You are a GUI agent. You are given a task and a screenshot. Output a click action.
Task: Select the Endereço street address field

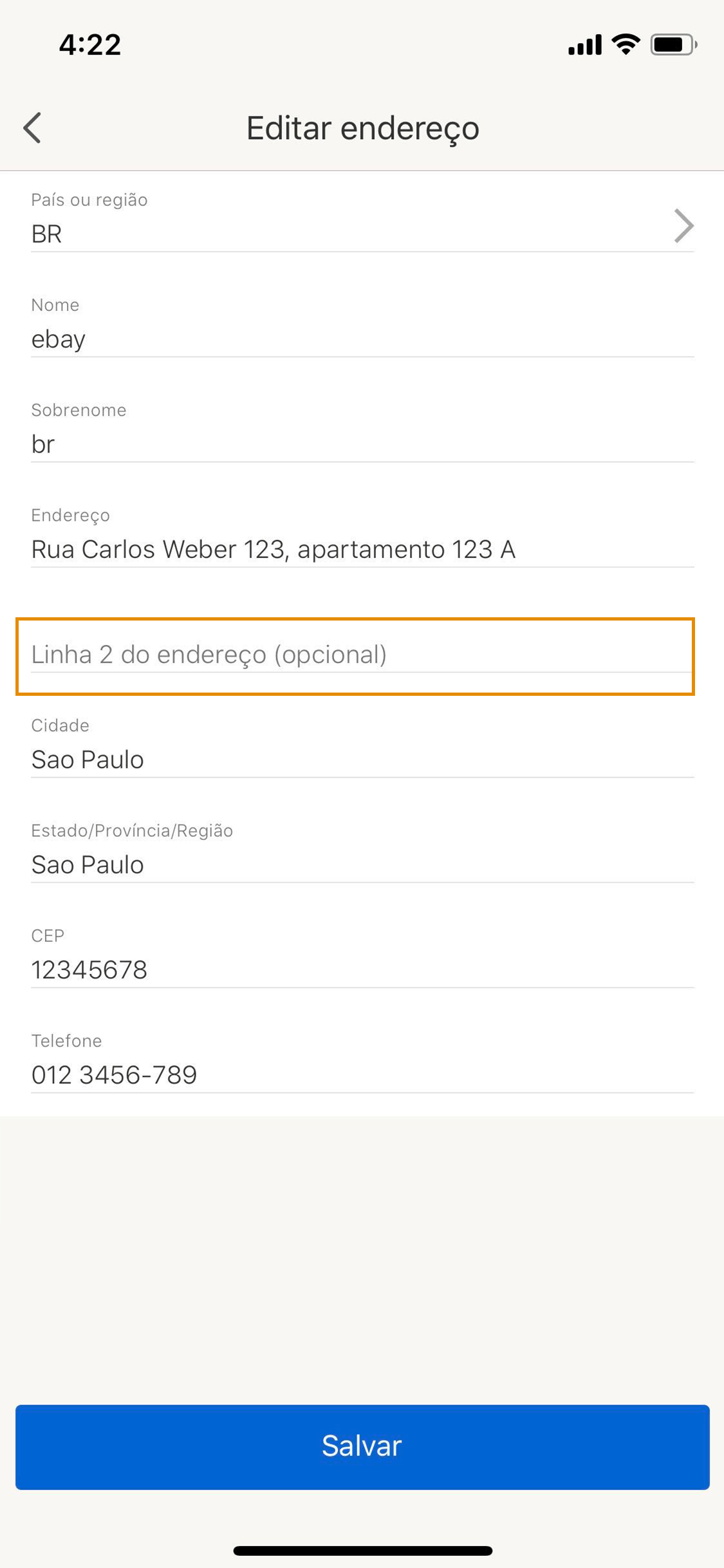click(360, 550)
